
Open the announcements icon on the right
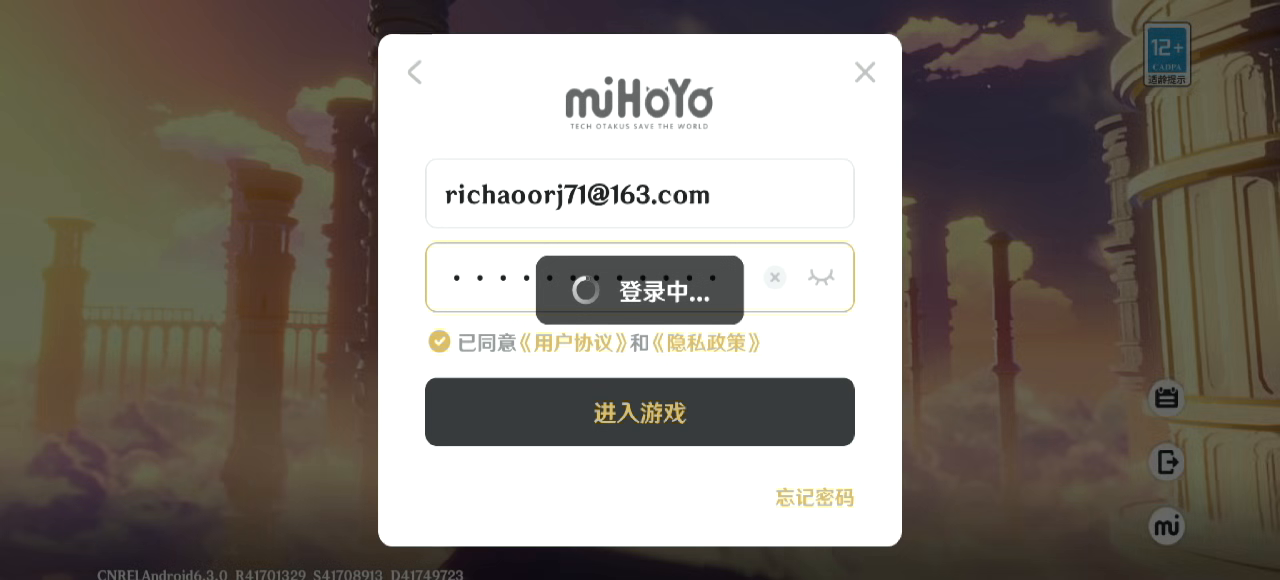[x=1166, y=398]
